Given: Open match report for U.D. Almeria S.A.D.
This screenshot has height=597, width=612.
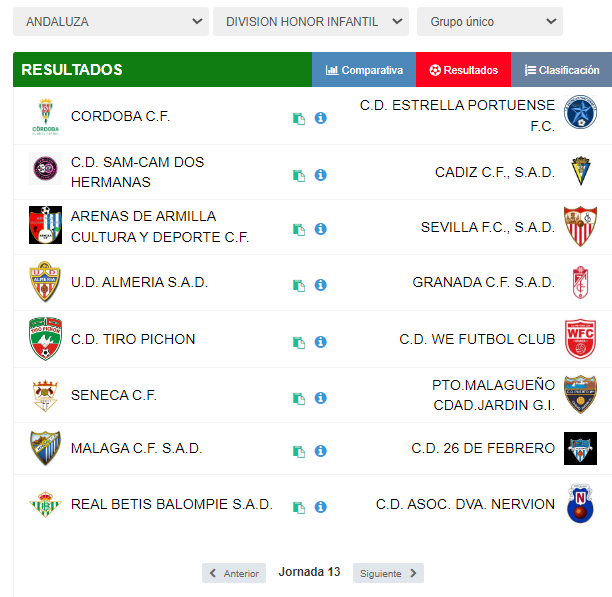Looking at the screenshot, I should click(x=299, y=285).
